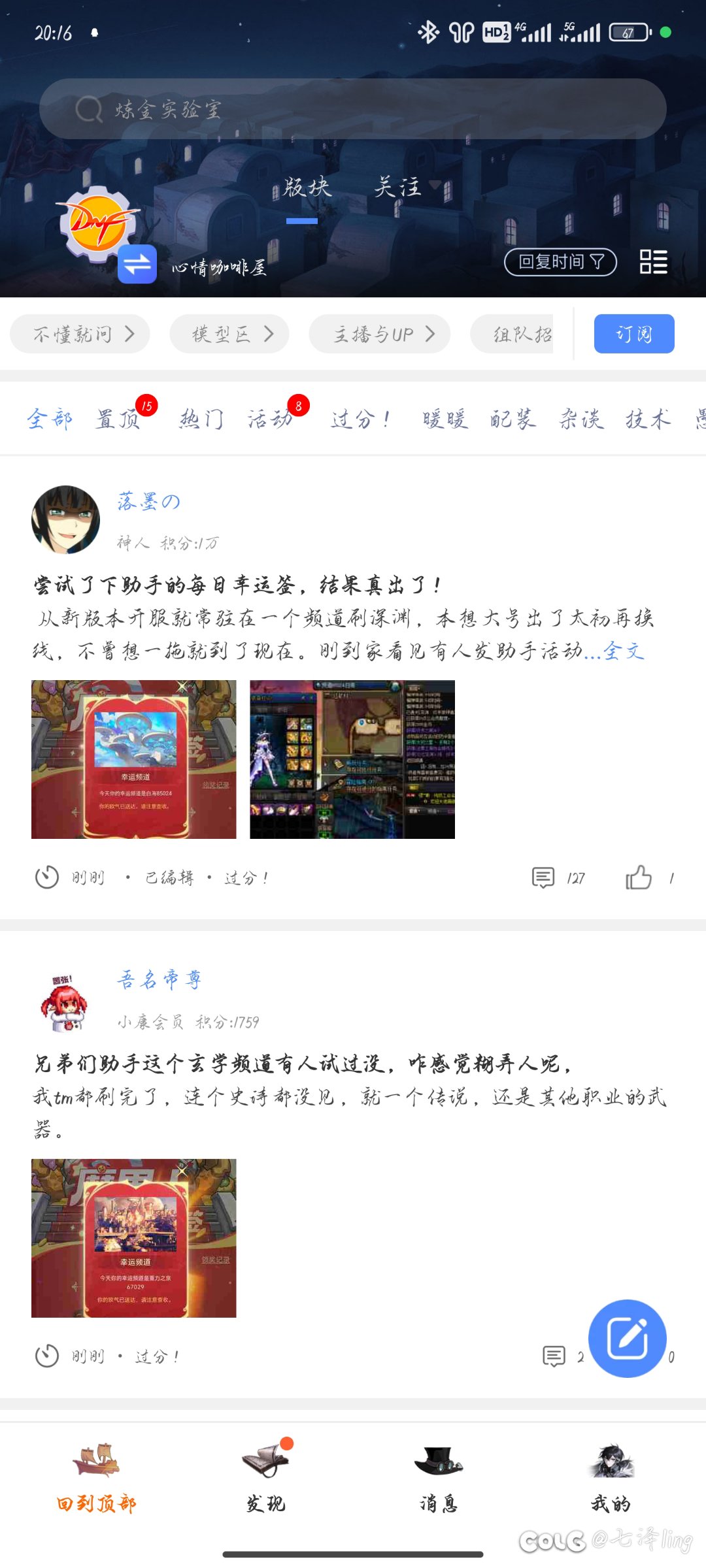Open the 炼金实验室 search box
This screenshot has width=706, height=1568.
(353, 109)
